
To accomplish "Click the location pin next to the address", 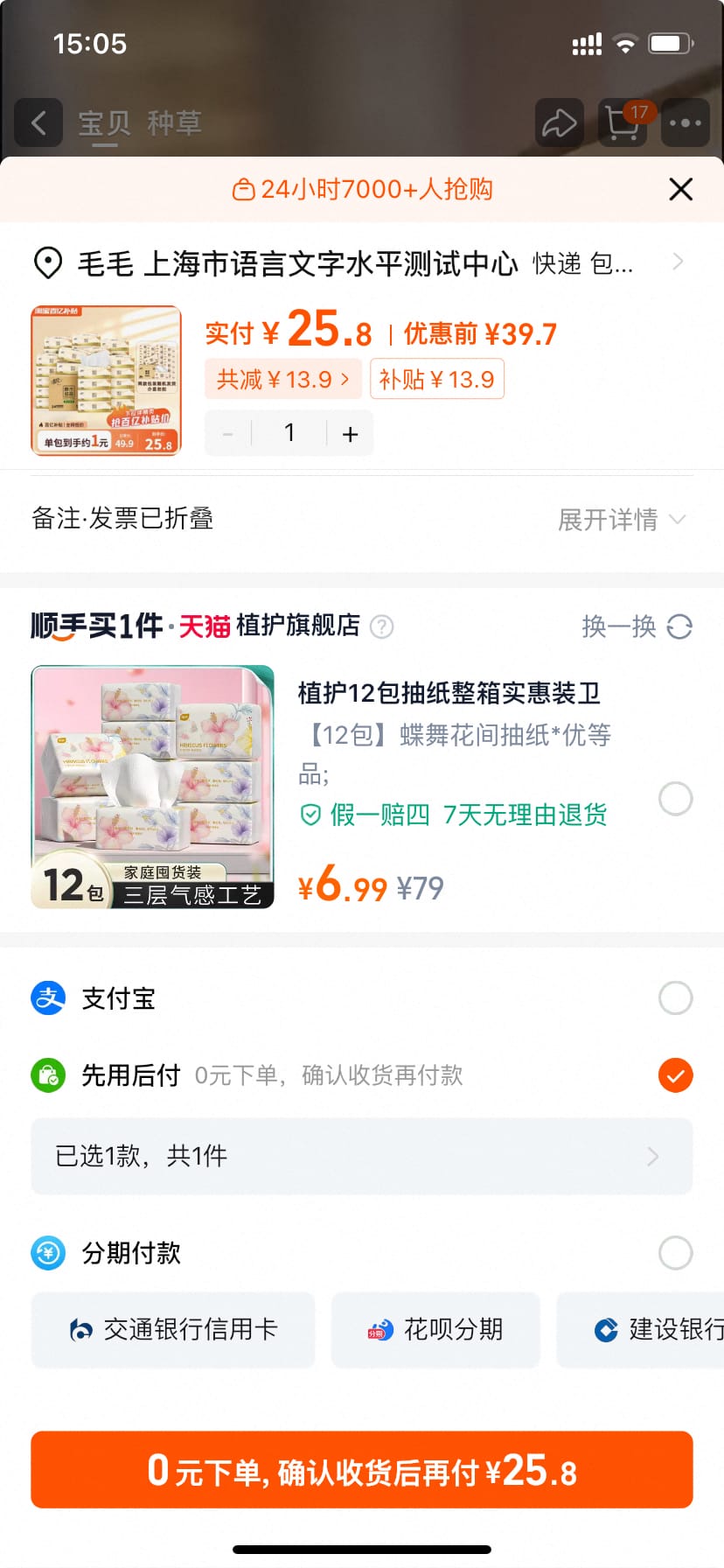I will 50,262.
